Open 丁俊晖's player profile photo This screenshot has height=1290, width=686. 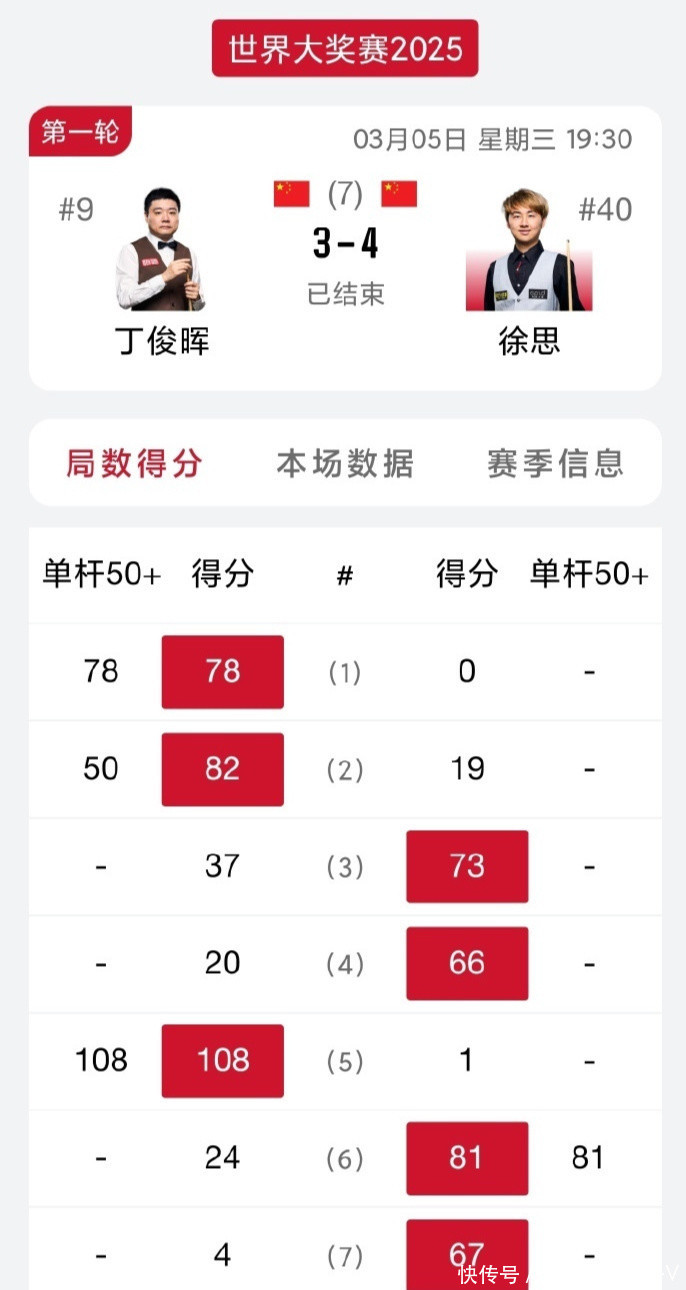click(160, 250)
